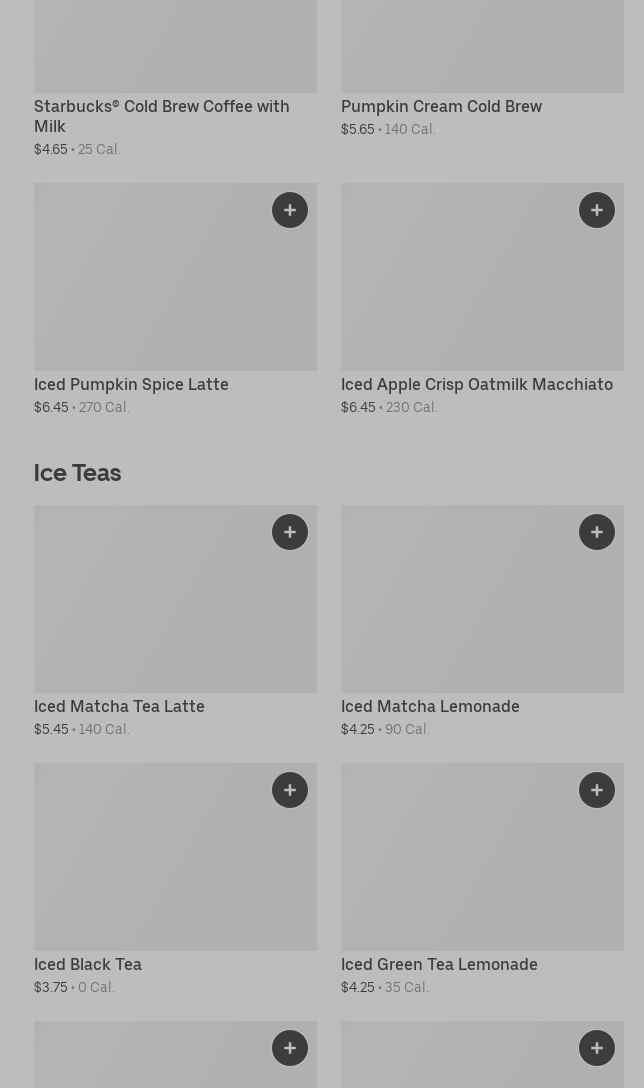View Iced Apple Crisp Oatmilk Macchiato details
Viewport: 644px width, 1088px height.
click(x=476, y=384)
